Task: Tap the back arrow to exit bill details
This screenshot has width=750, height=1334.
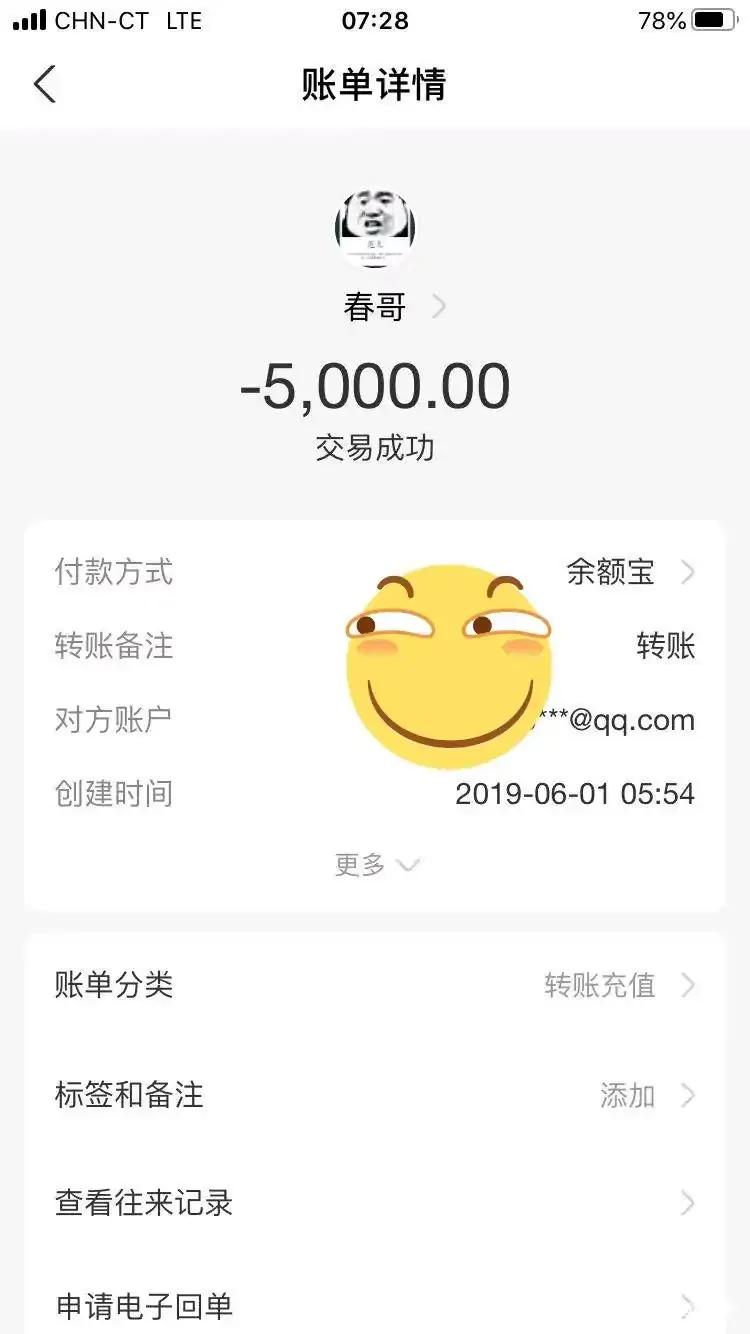Action: [45, 85]
